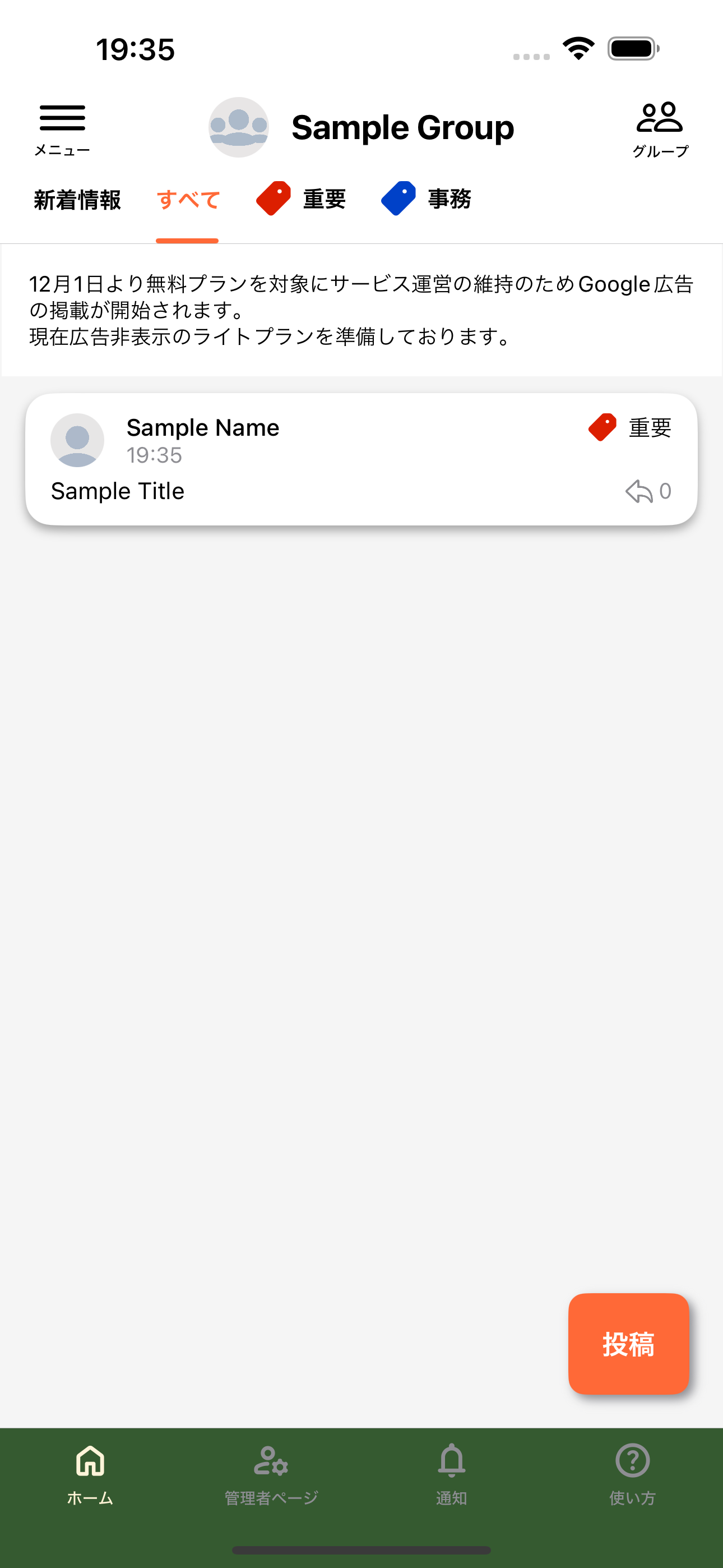Open the 使い方 help tab
Viewport: 723px width, 1568px height.
[632, 1474]
